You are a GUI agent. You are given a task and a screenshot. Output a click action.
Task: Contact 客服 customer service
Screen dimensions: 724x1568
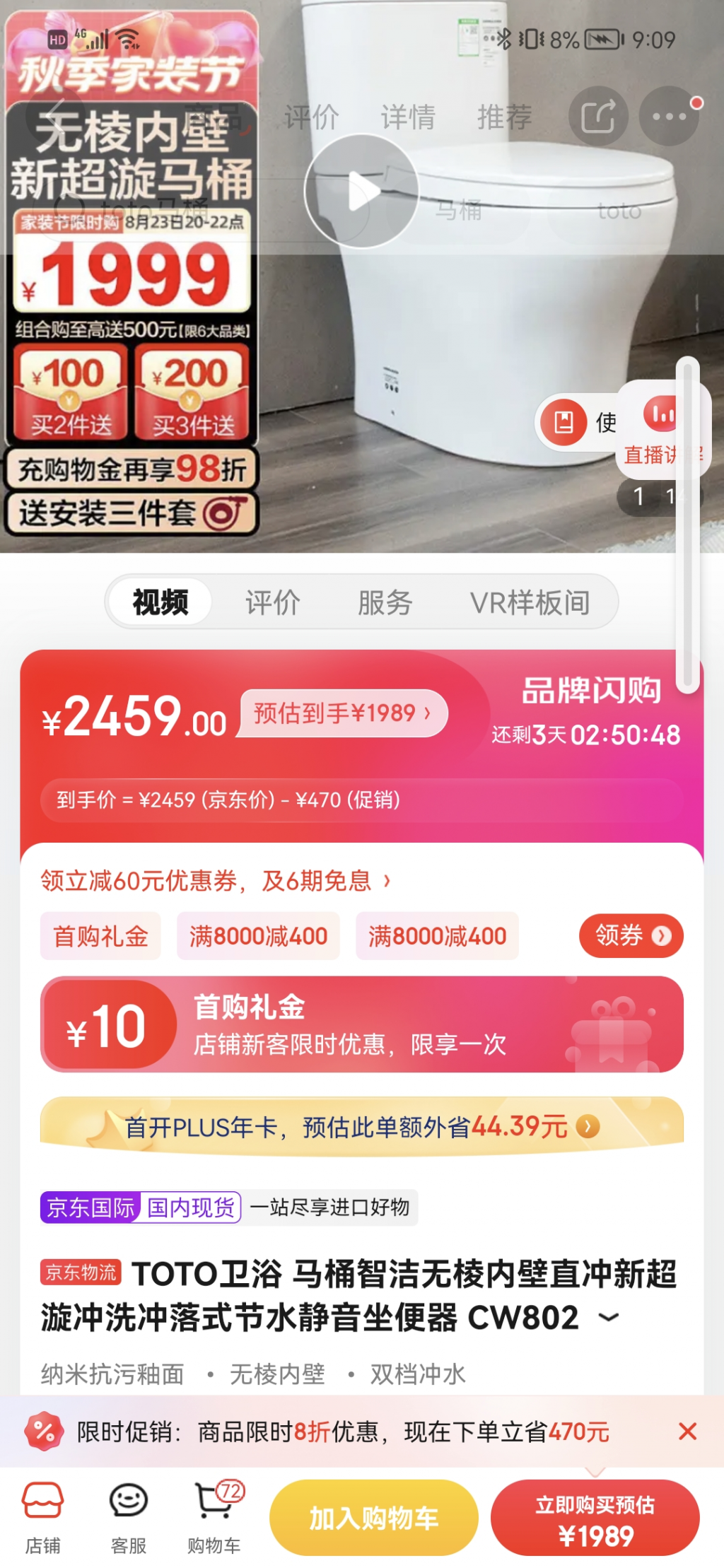point(129,1517)
